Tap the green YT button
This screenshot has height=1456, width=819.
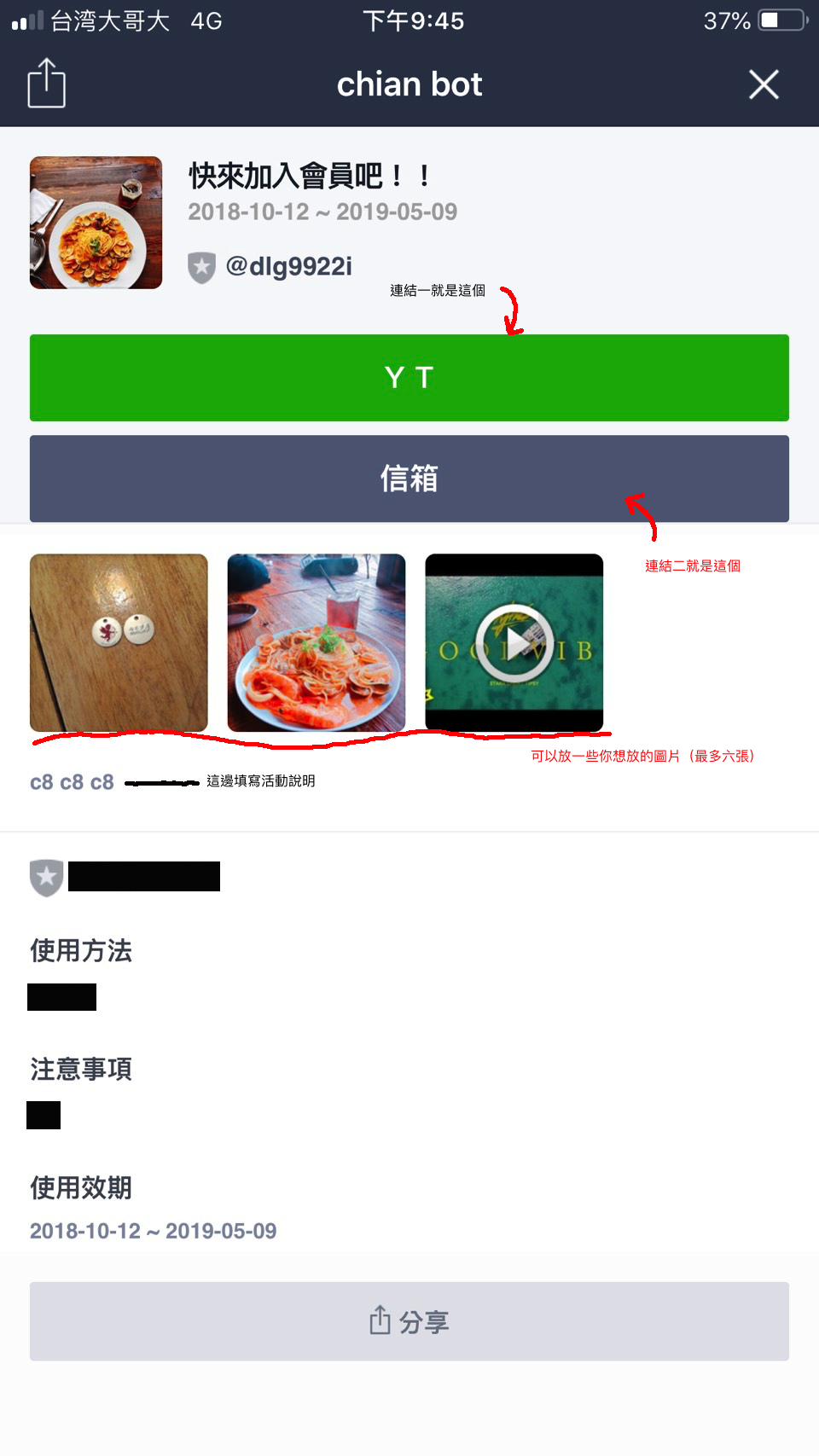point(409,377)
